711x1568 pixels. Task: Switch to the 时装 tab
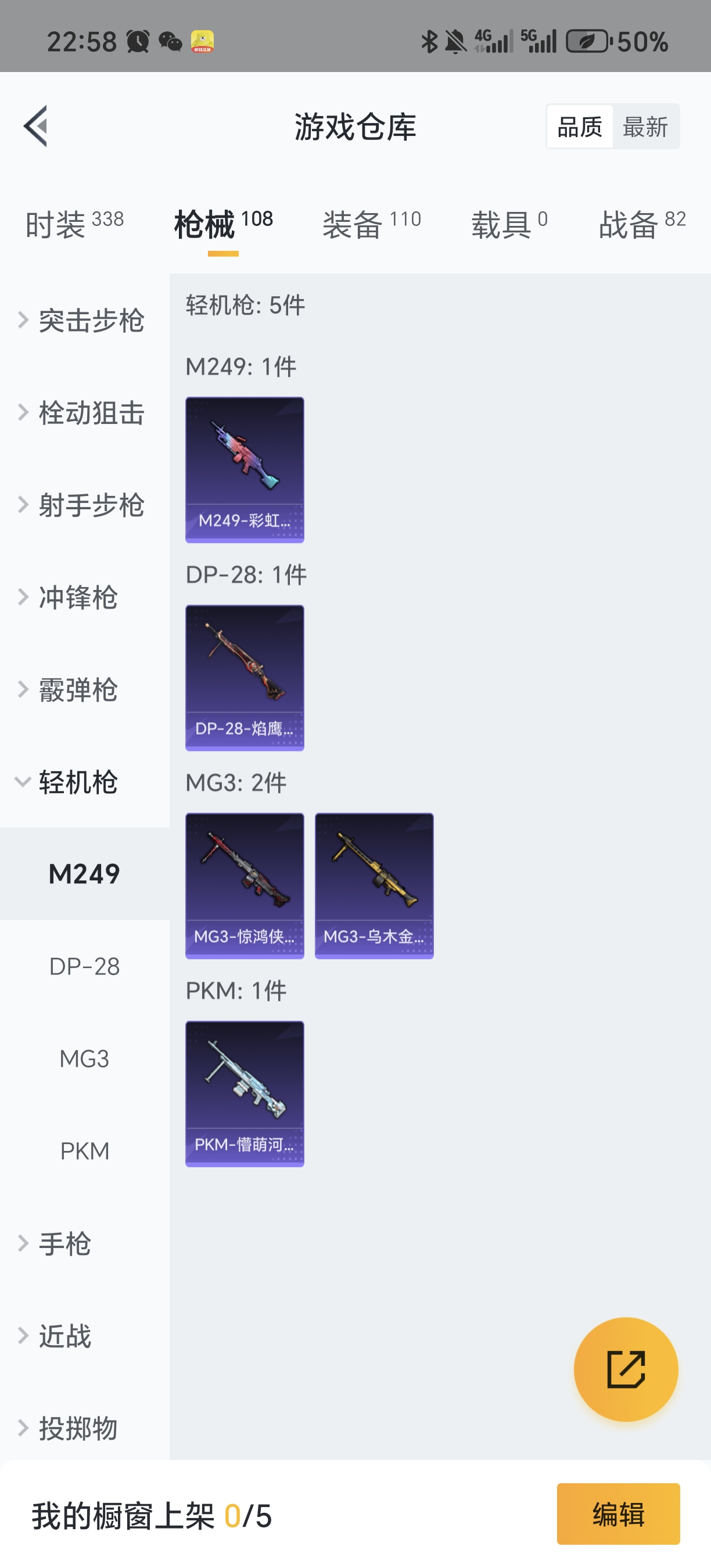pyautogui.click(x=74, y=224)
